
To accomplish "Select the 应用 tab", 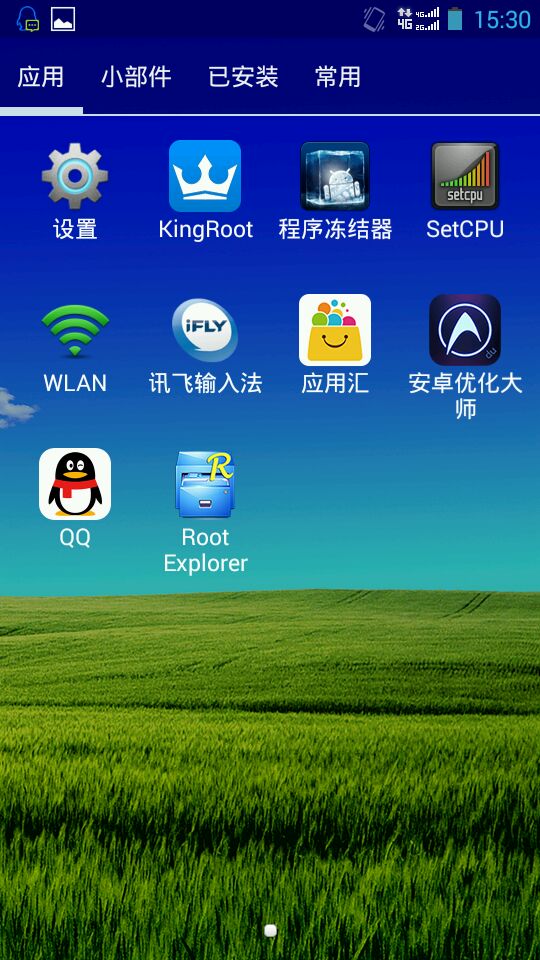I will coord(41,77).
